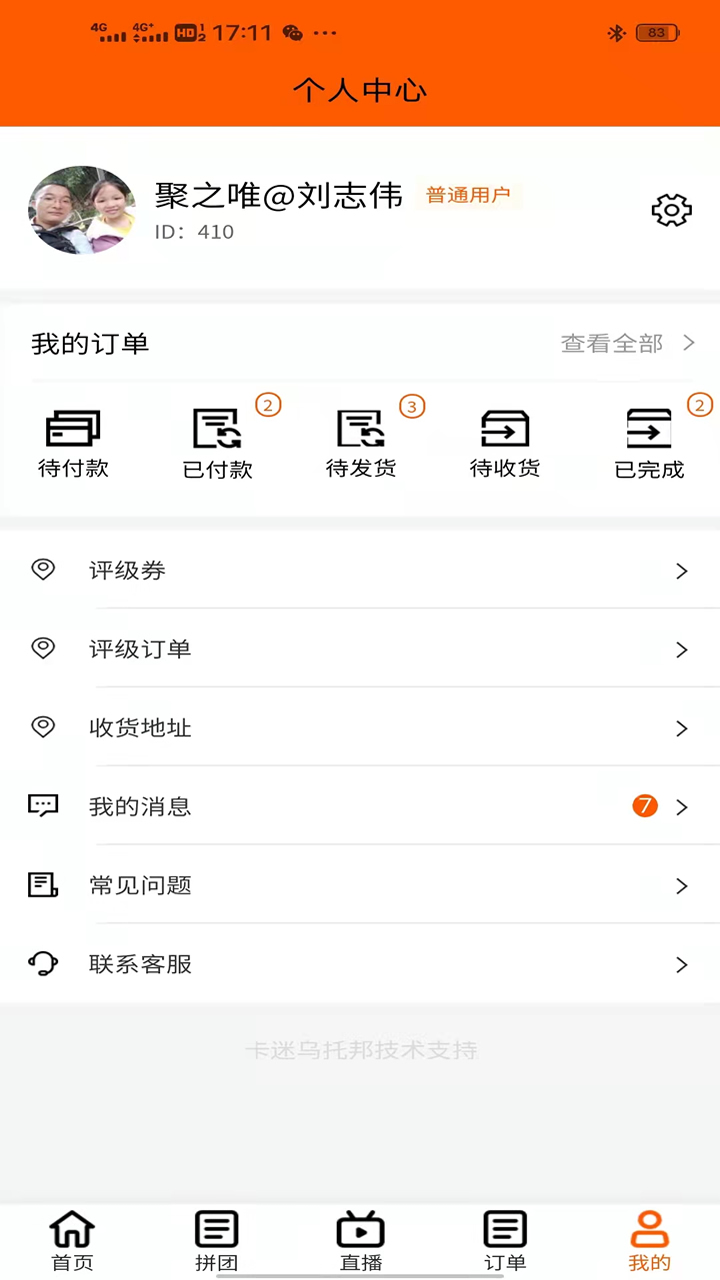
Task: Switch to the 拼团 tab
Action: pyautogui.click(x=216, y=1241)
